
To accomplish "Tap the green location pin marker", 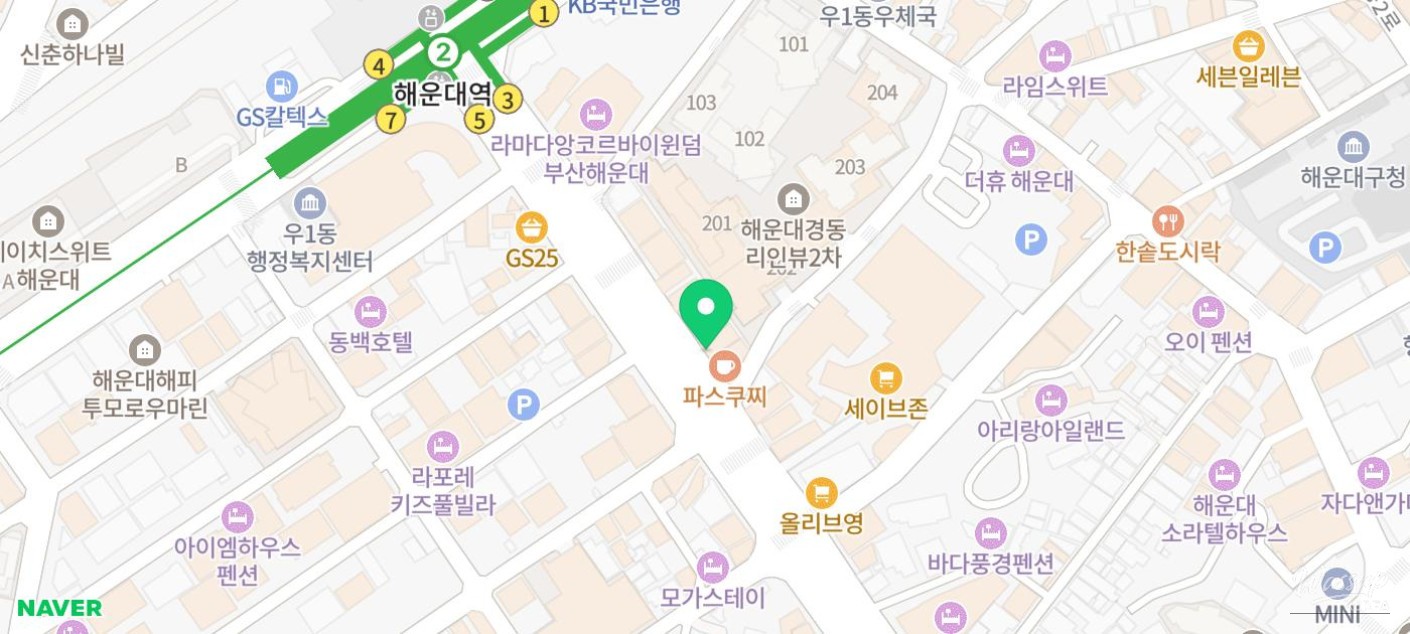I will pos(706,311).
